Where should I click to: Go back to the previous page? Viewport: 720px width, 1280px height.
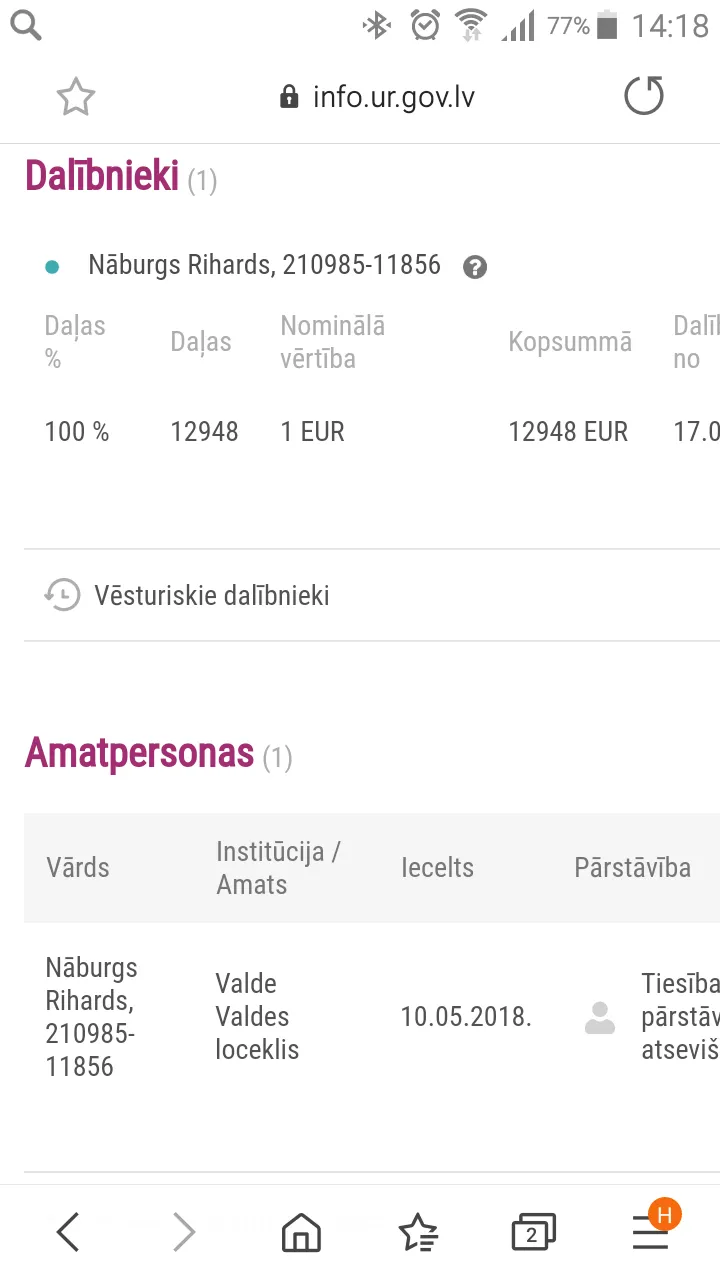point(67,1232)
